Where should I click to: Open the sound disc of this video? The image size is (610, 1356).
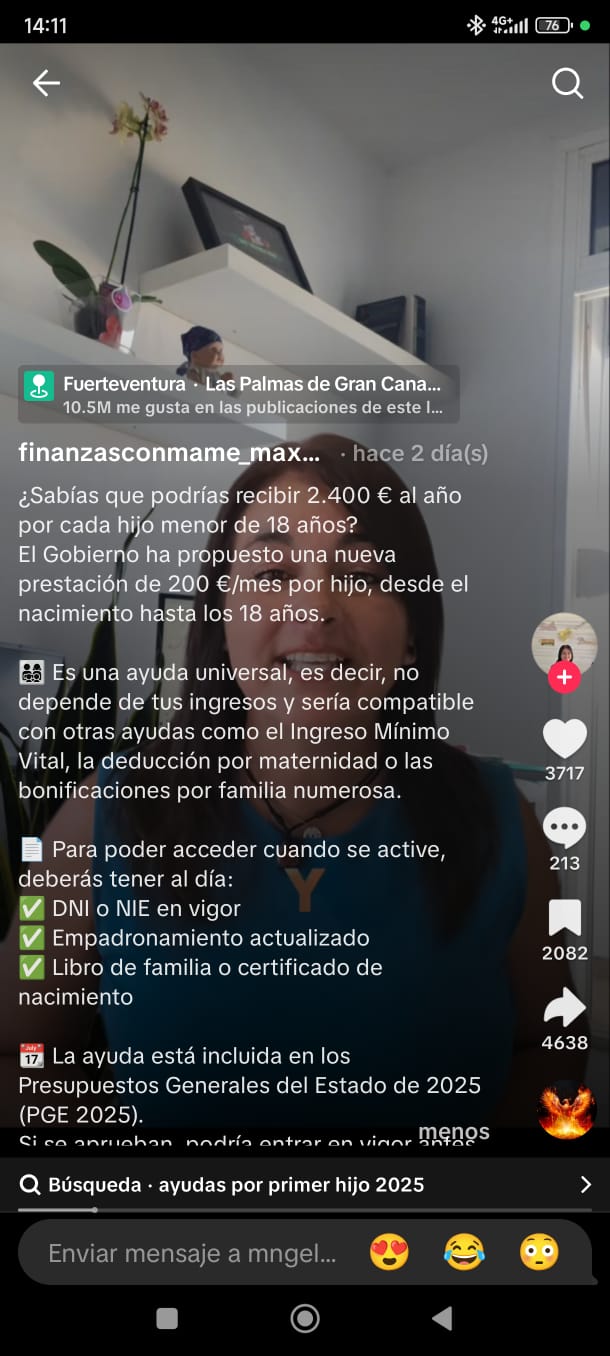[x=566, y=1109]
